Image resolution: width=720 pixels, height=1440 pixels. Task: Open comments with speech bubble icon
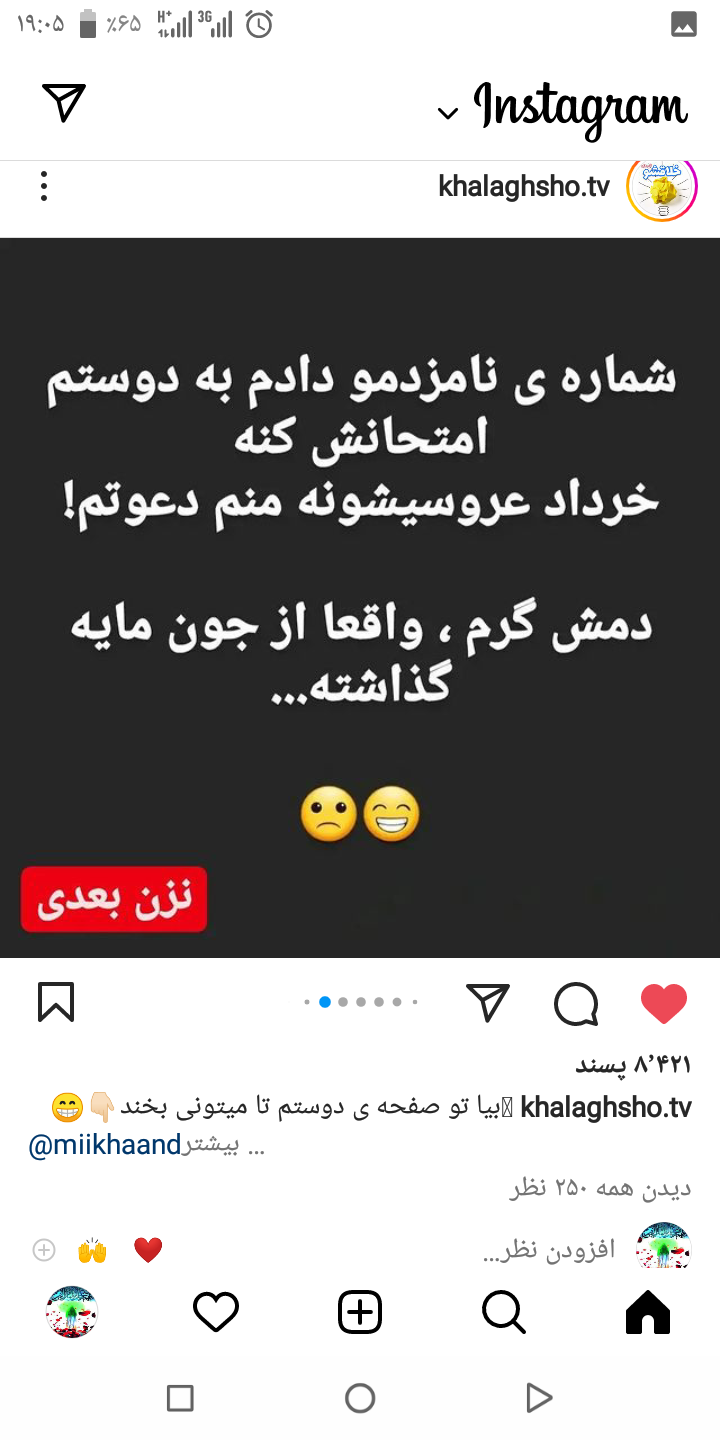[576, 1003]
